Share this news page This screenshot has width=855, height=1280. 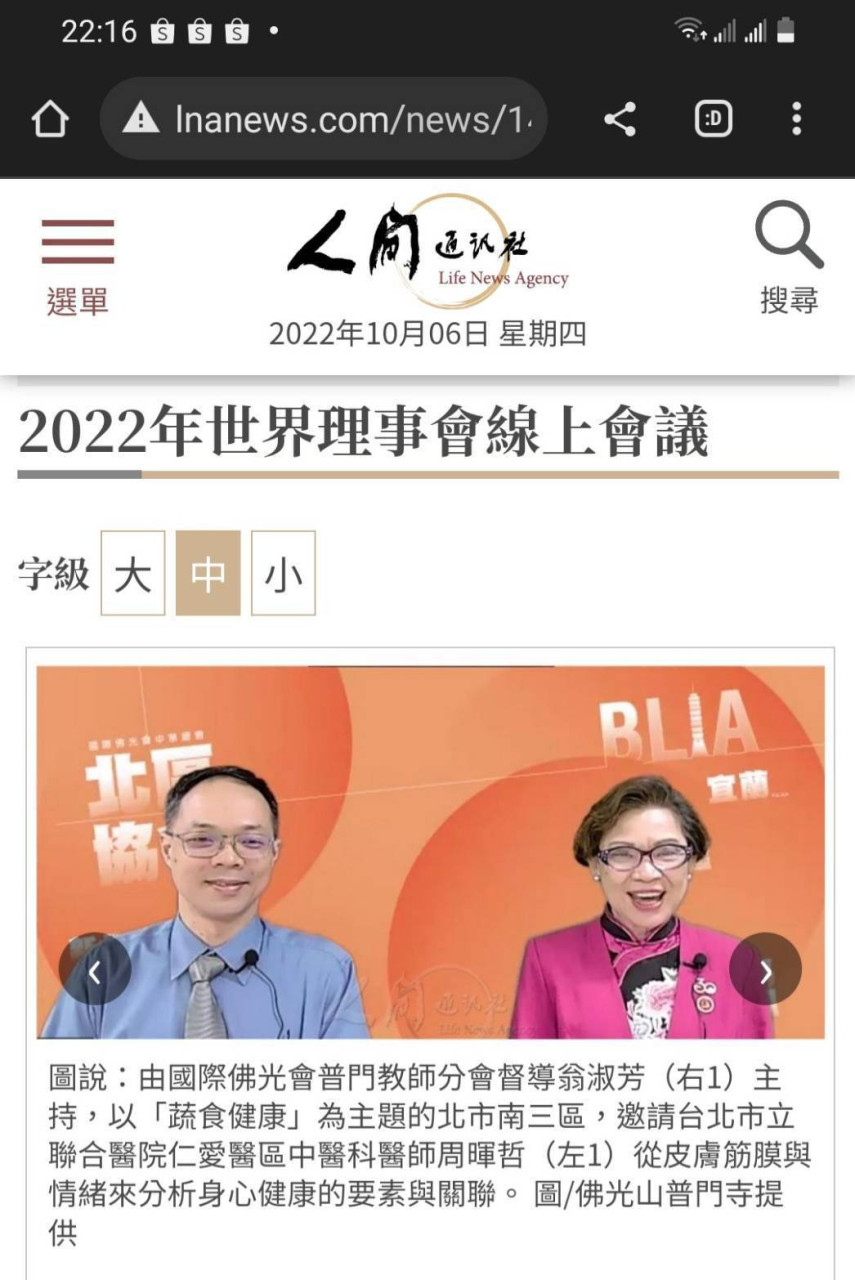(620, 120)
